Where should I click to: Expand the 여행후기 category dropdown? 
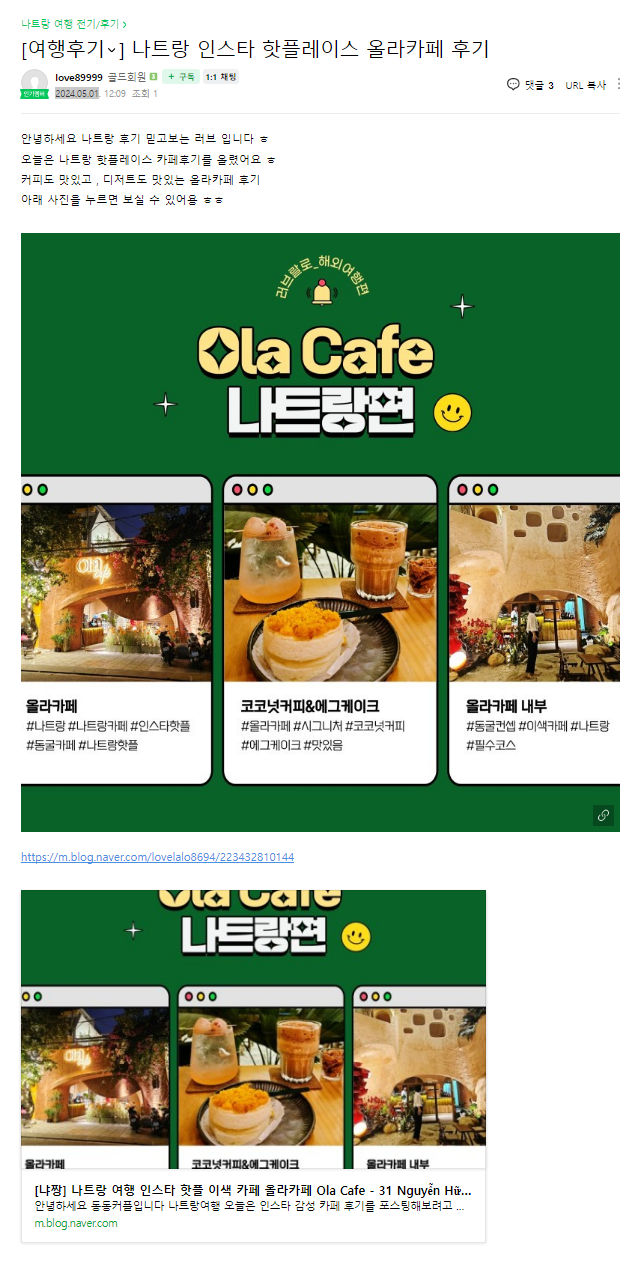[x=113, y=50]
